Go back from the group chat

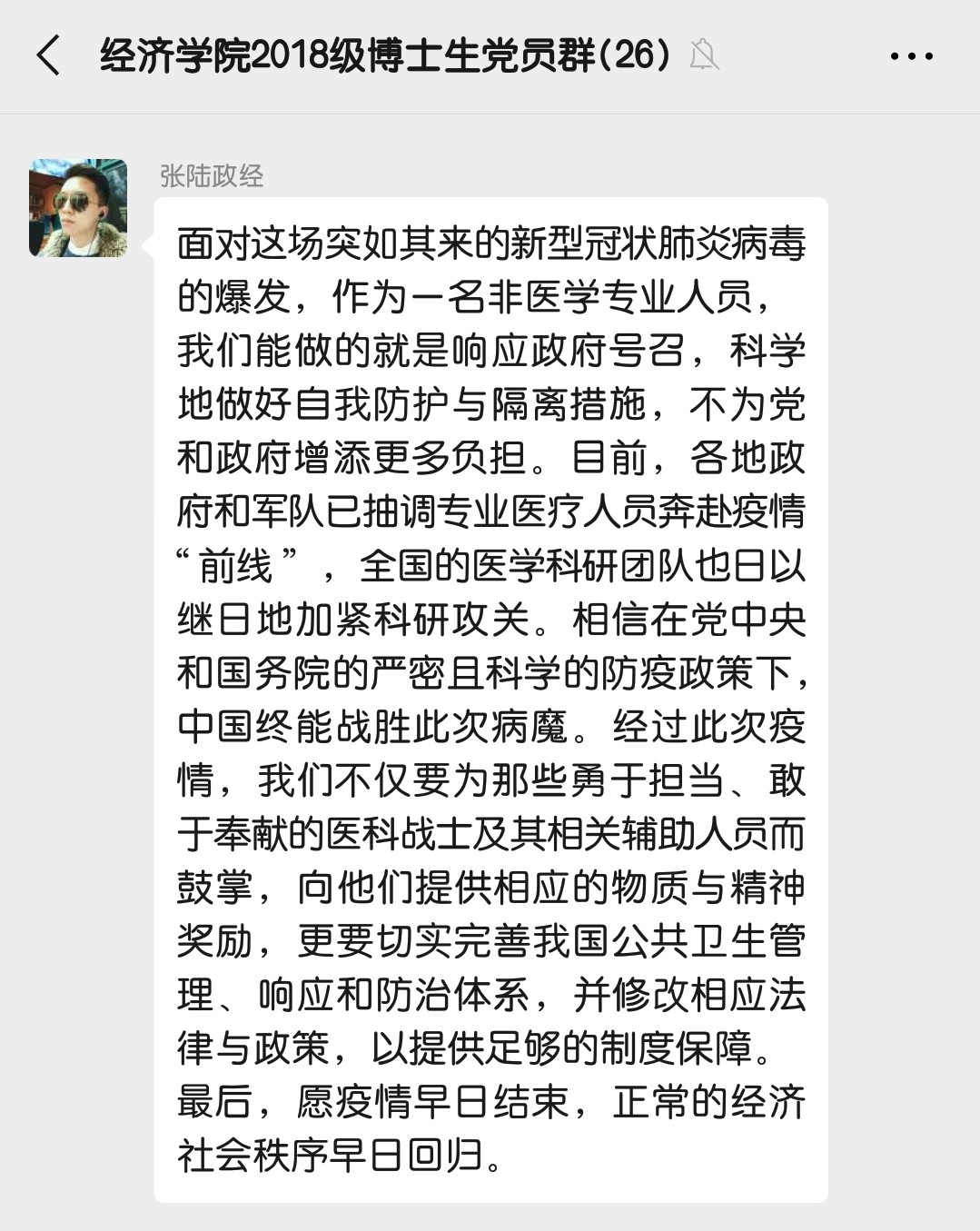pos(48,55)
